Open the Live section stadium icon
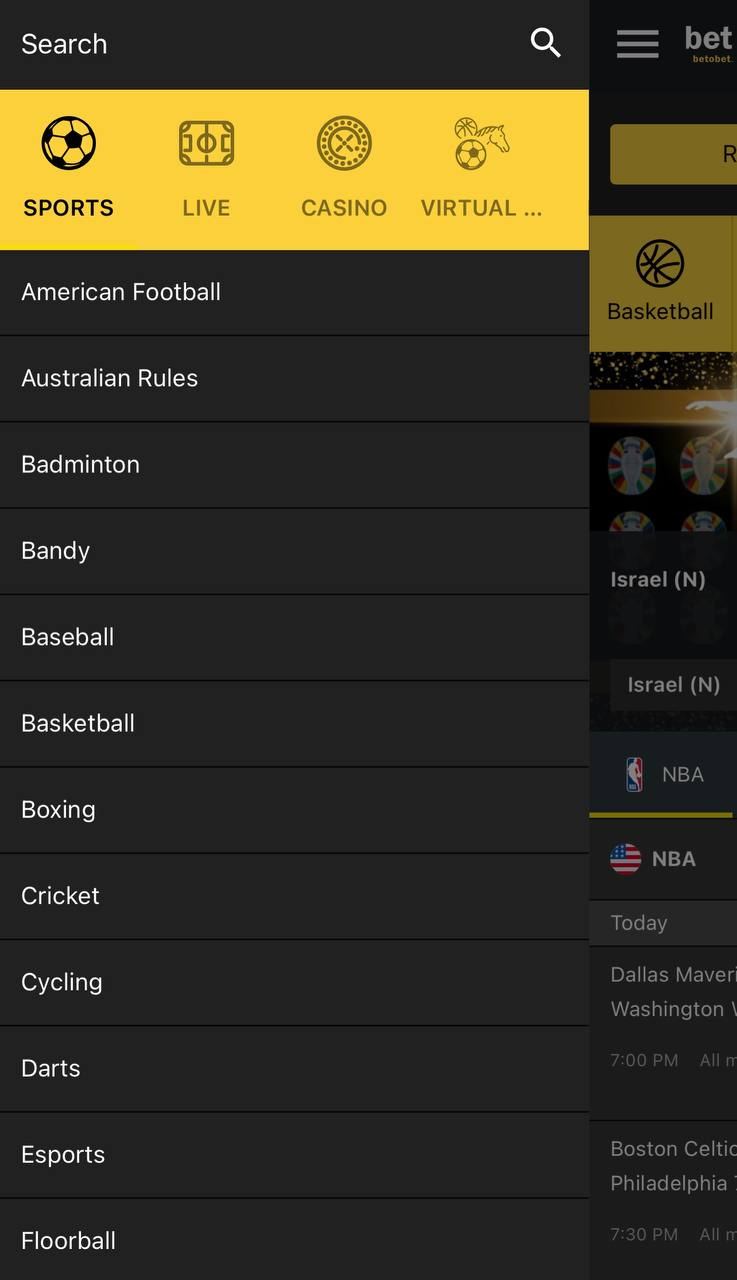The height and width of the screenshot is (1280, 737). click(x=205, y=142)
